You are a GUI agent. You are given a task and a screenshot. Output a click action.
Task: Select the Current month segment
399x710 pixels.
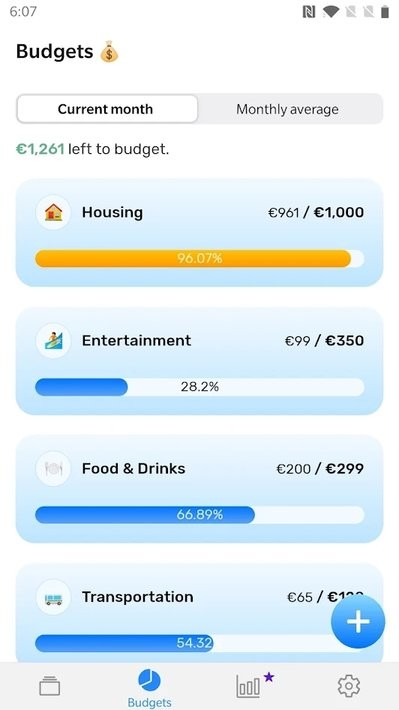107,109
